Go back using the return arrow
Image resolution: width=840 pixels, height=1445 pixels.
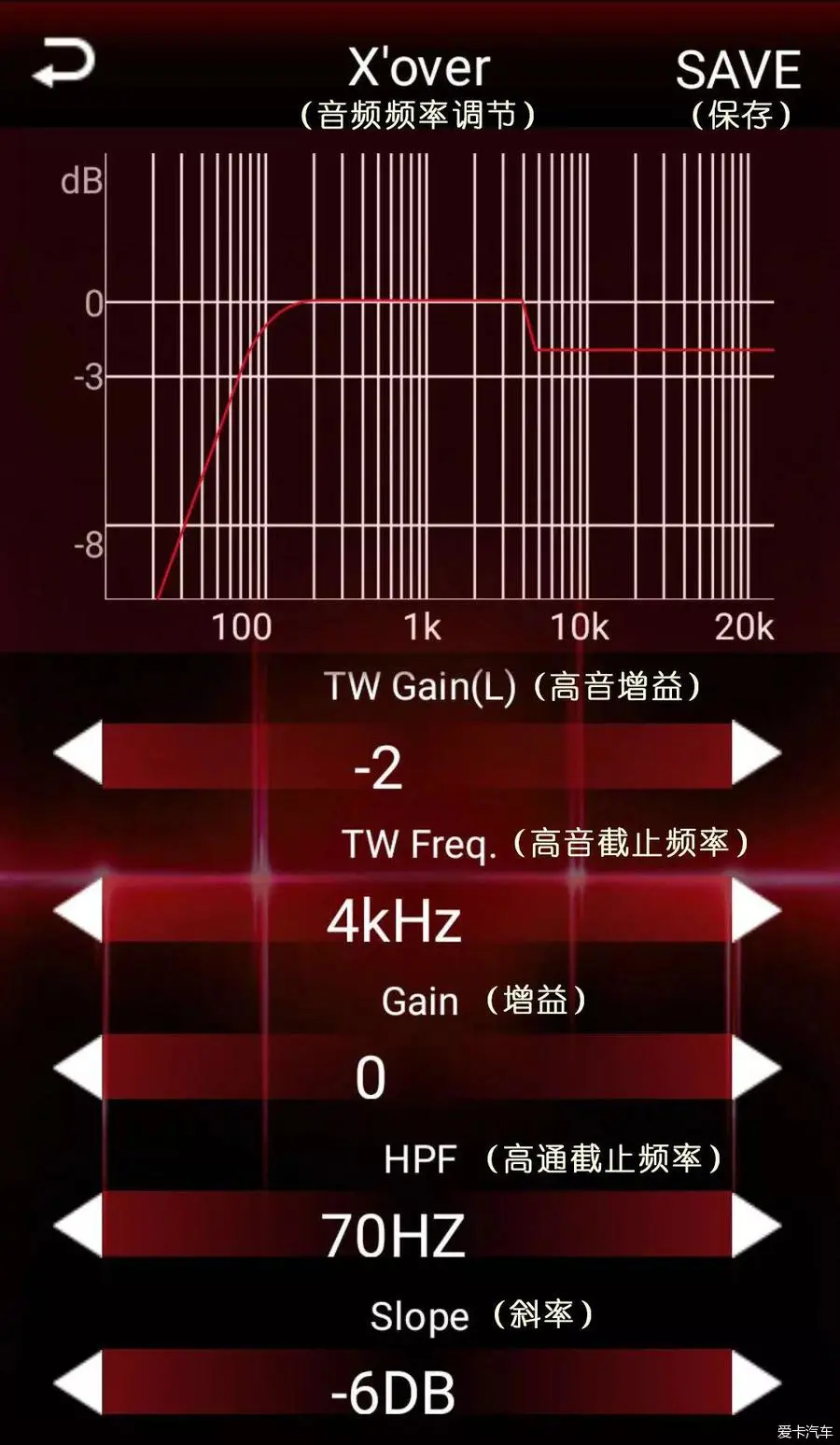click(63, 63)
